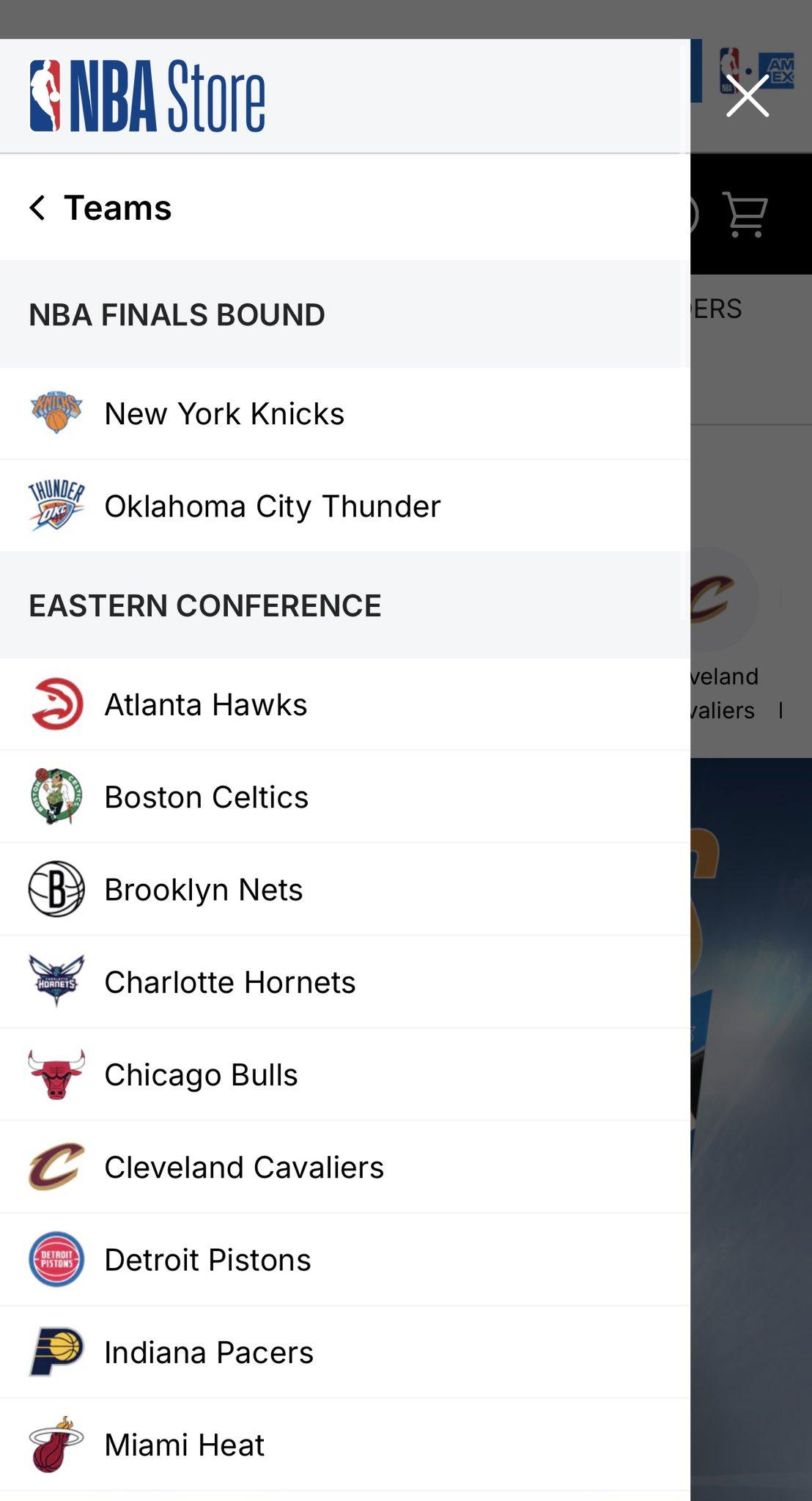This screenshot has height=1501, width=812.
Task: Open the NBA Store home logo
Action: 147,96
